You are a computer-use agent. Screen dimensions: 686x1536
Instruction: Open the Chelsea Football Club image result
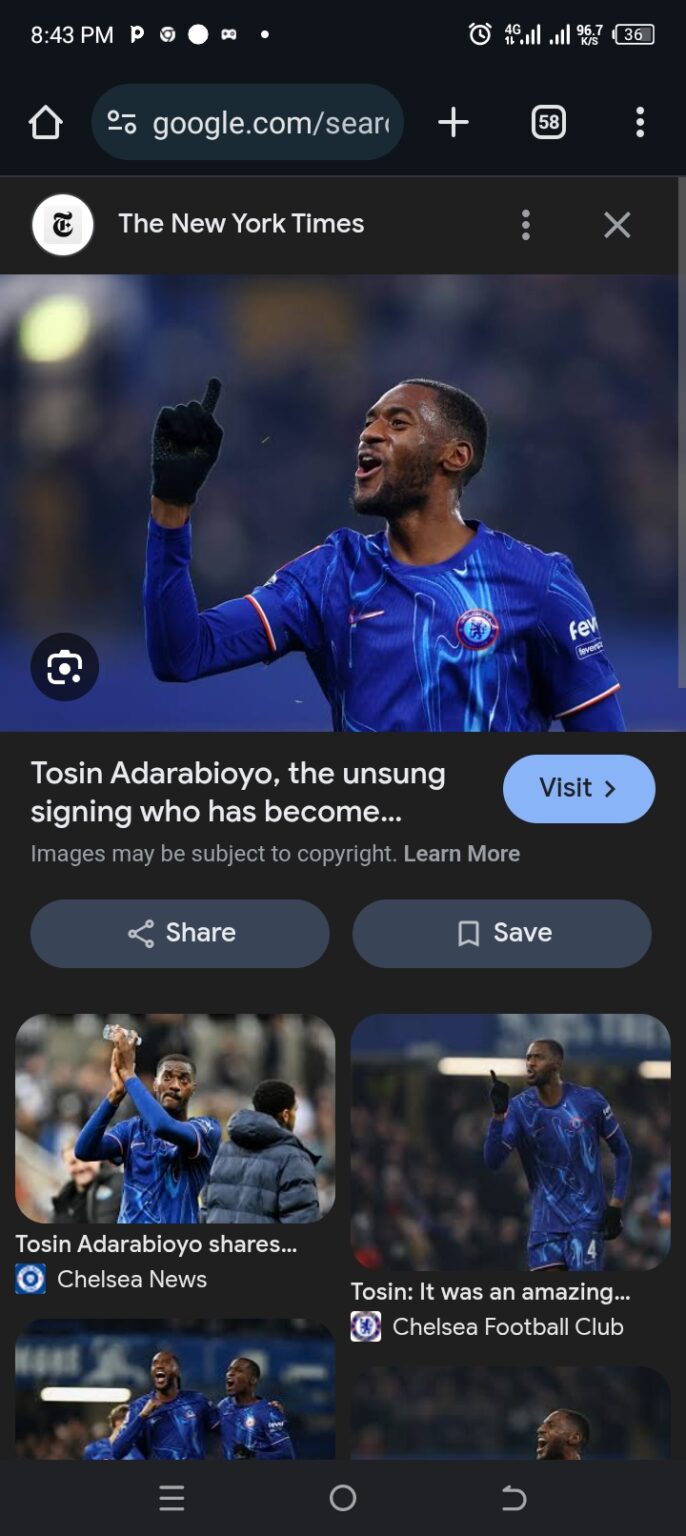[x=510, y=1142]
